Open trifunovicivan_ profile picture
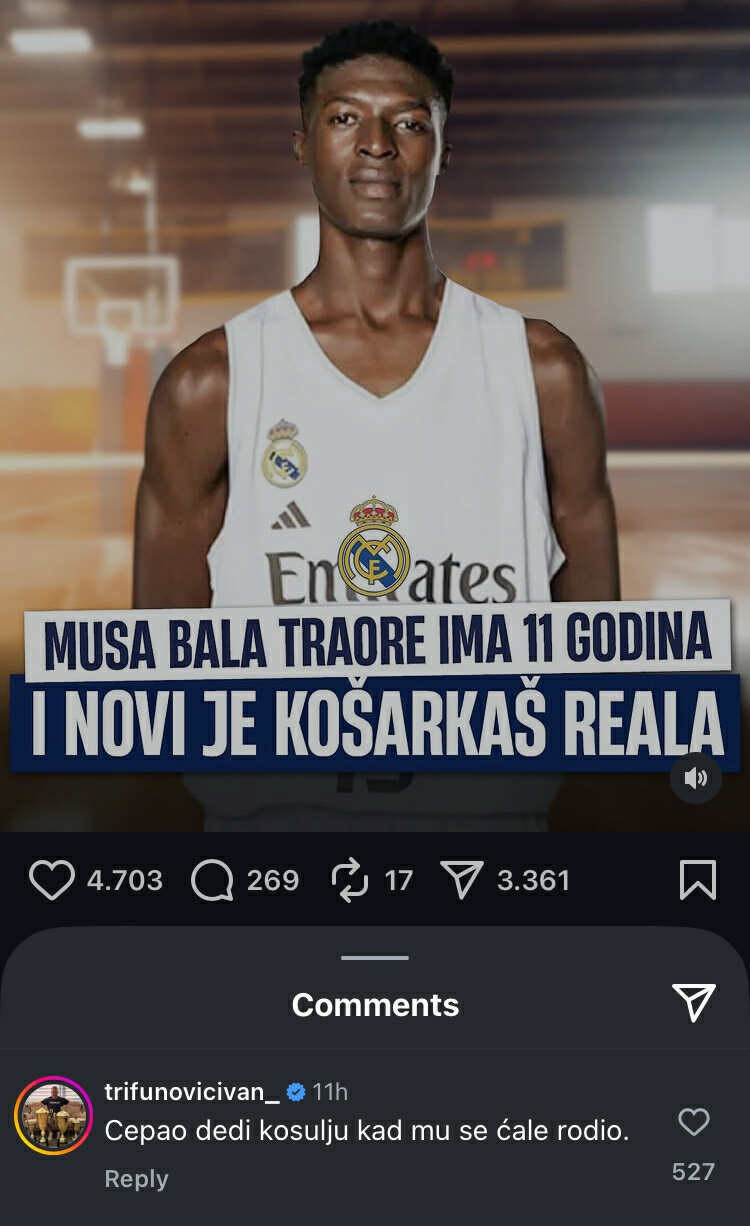The image size is (750, 1226). point(54,1116)
